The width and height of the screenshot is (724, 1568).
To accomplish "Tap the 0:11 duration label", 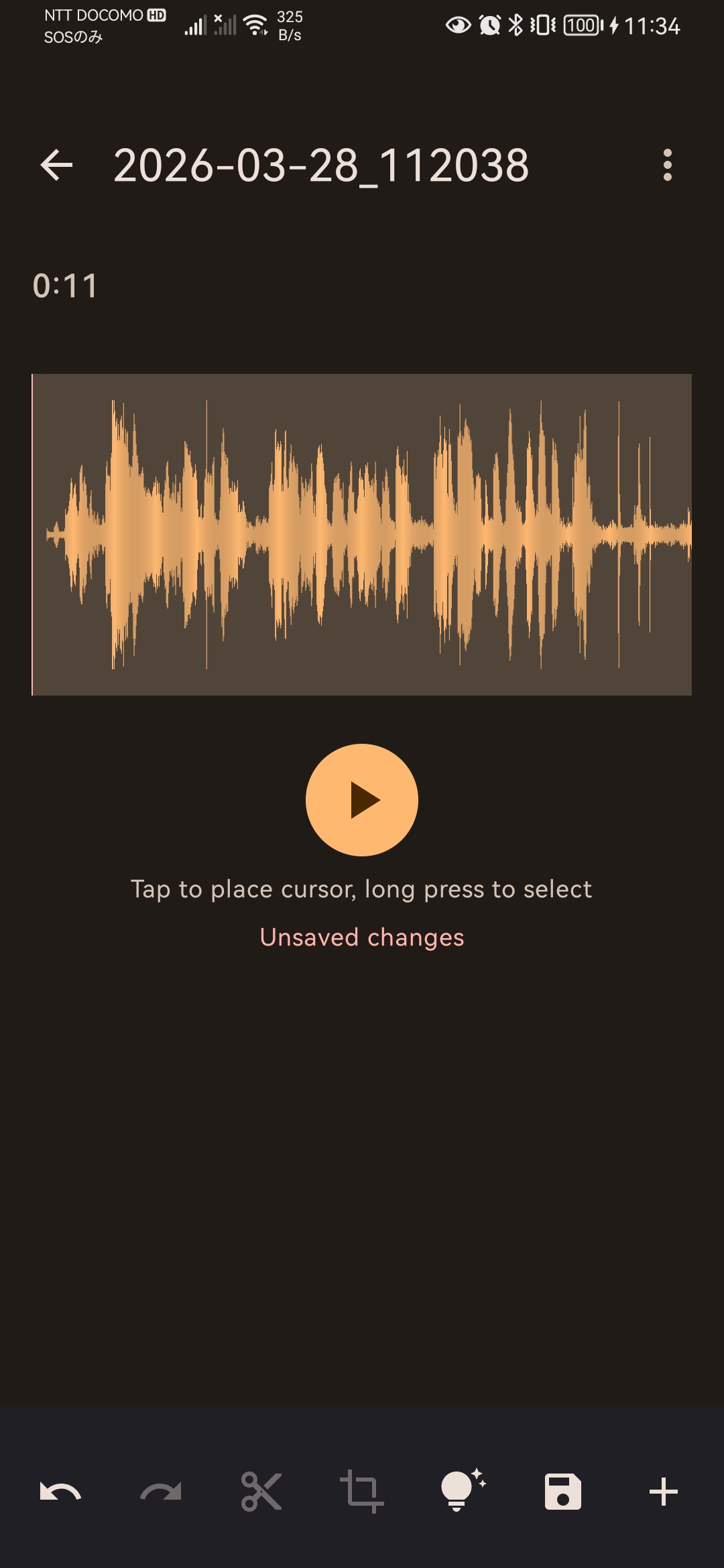I will point(65,286).
